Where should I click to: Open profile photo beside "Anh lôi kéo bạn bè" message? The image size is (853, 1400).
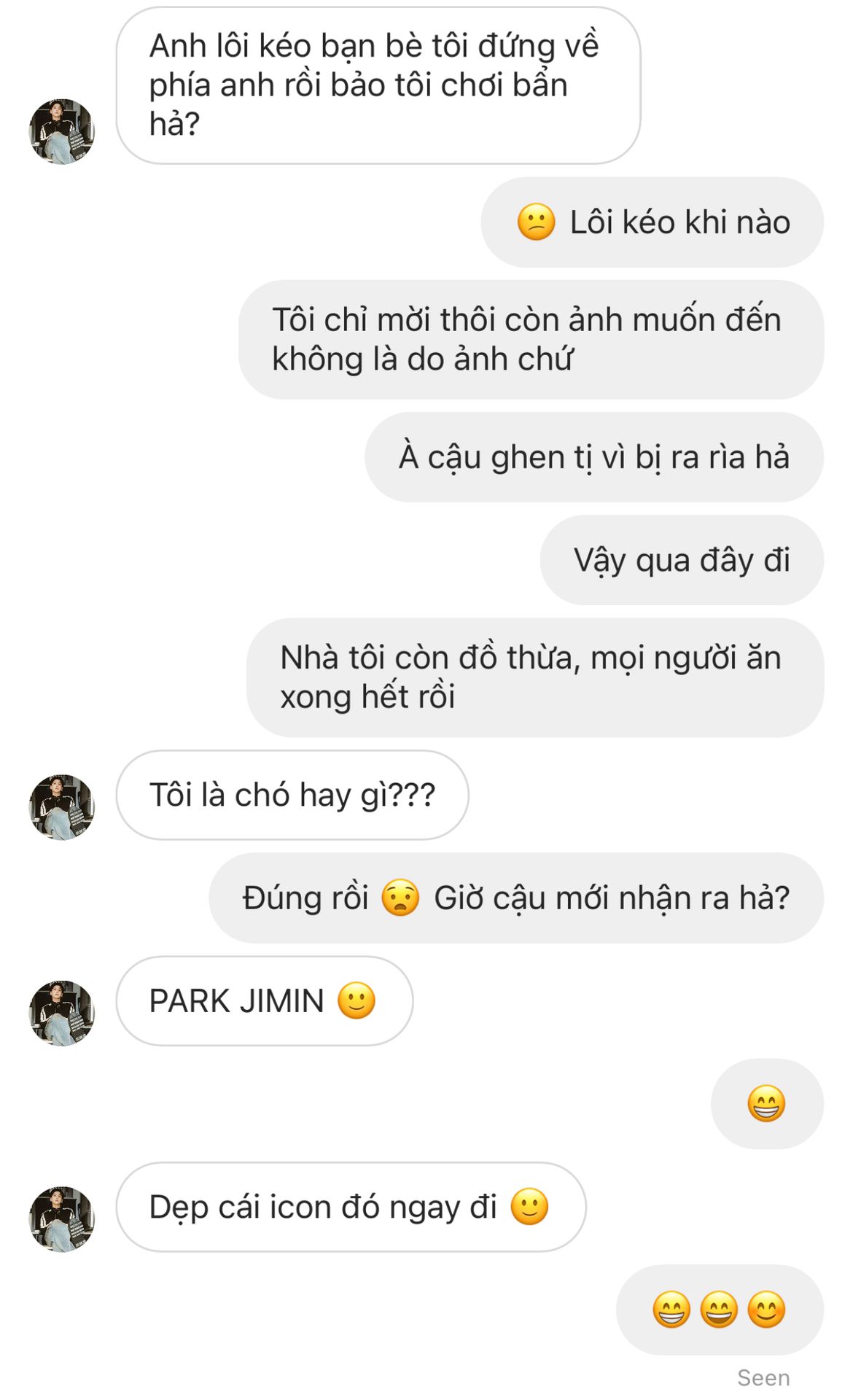62,132
